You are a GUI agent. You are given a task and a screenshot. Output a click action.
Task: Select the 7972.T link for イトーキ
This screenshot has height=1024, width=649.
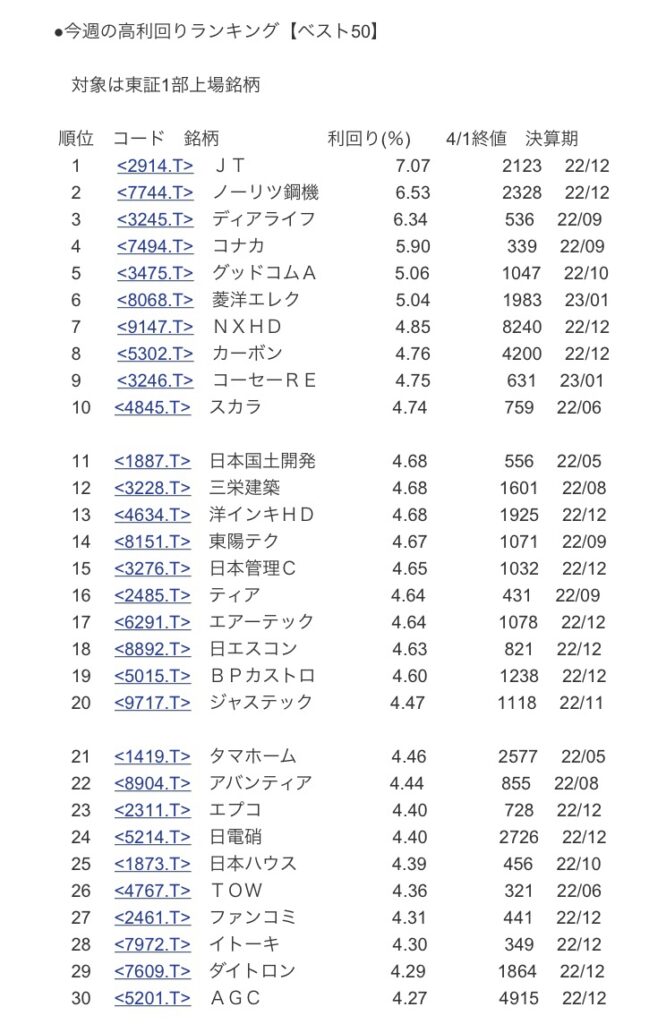coord(152,945)
